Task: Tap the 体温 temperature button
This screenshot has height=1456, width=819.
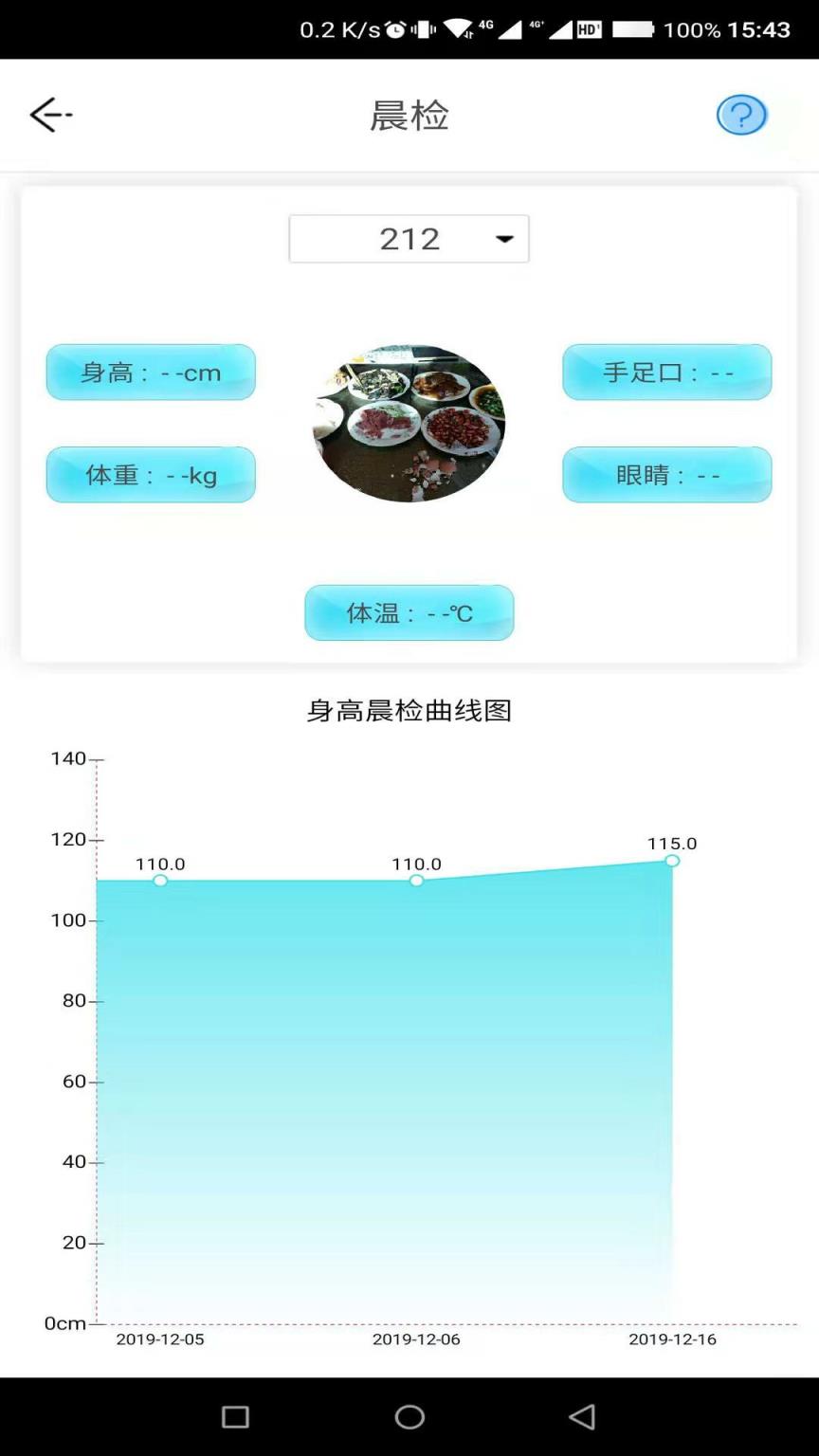Action: click(409, 612)
